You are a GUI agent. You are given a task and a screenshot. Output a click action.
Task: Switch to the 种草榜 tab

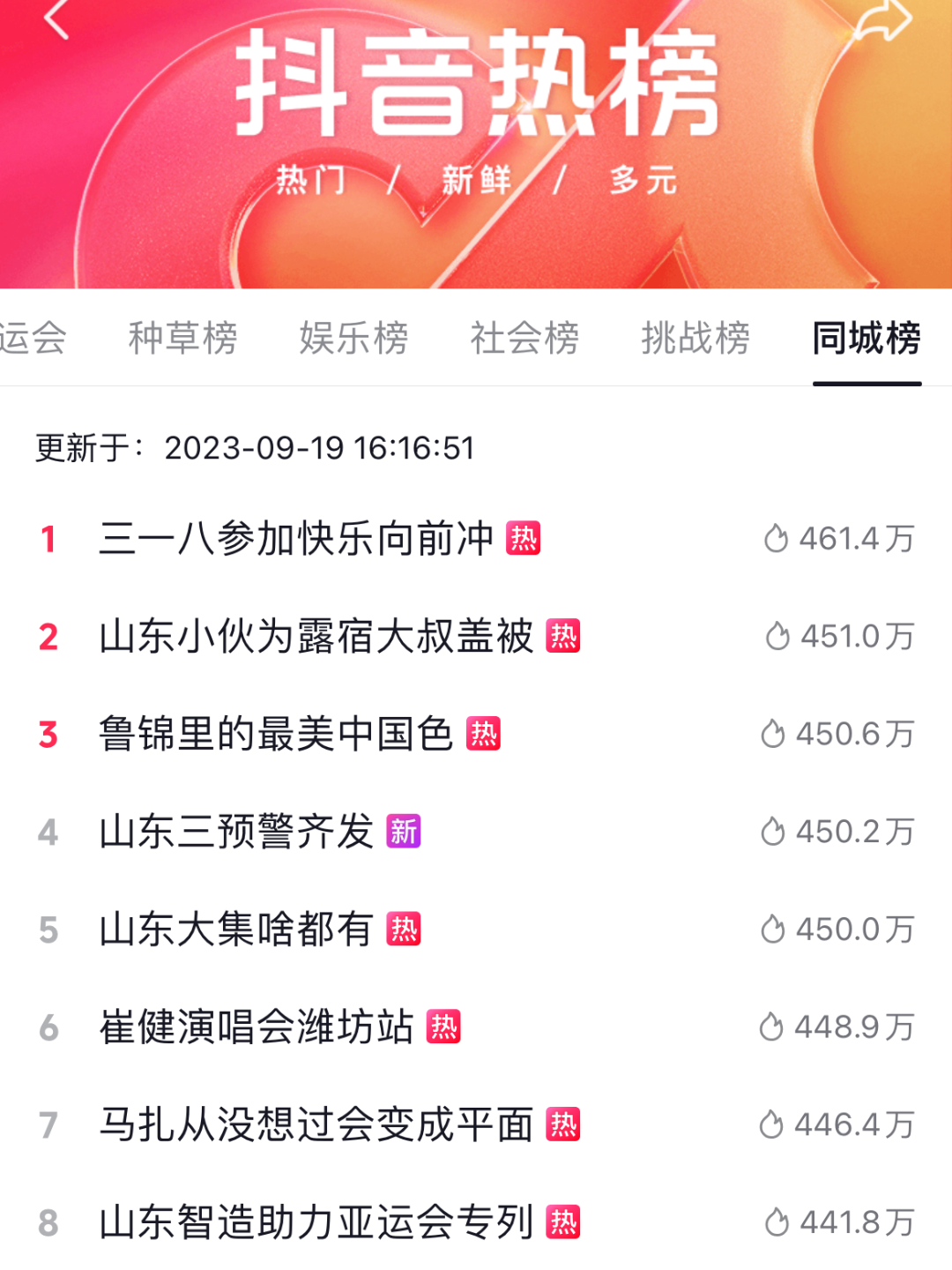[182, 338]
